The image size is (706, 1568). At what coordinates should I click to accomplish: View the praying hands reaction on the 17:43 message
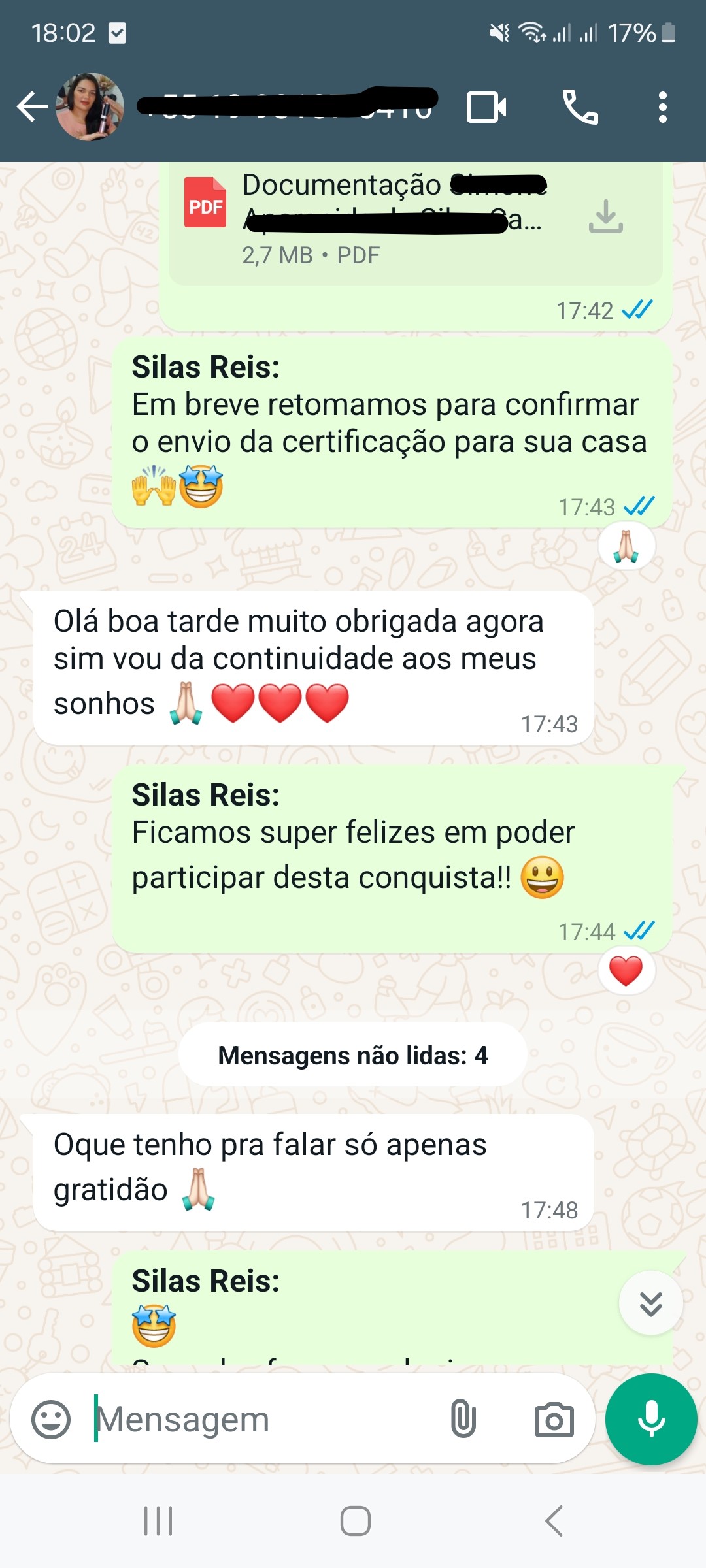(626, 546)
